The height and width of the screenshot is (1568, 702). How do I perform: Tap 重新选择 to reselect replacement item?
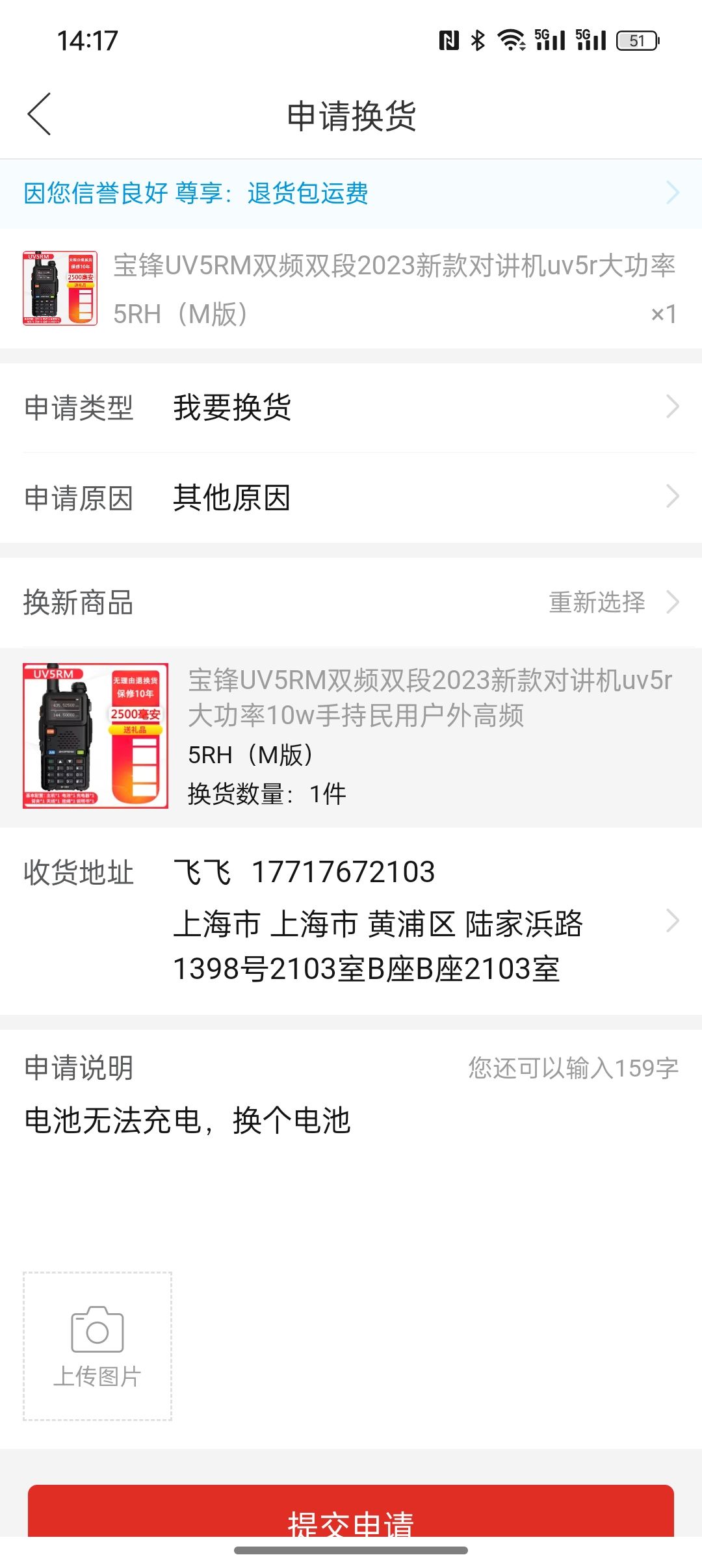pos(612,603)
